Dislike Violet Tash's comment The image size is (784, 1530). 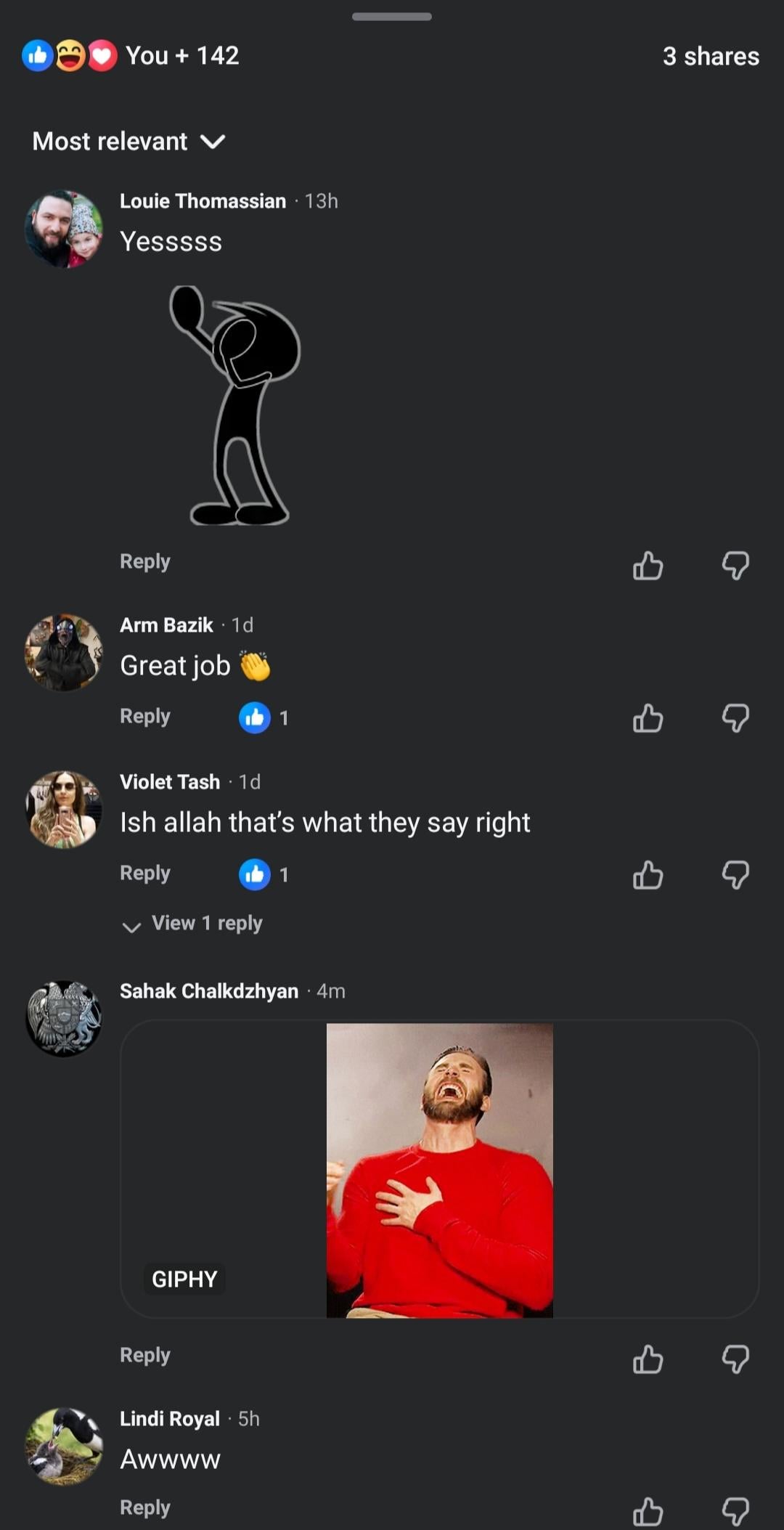tap(735, 875)
